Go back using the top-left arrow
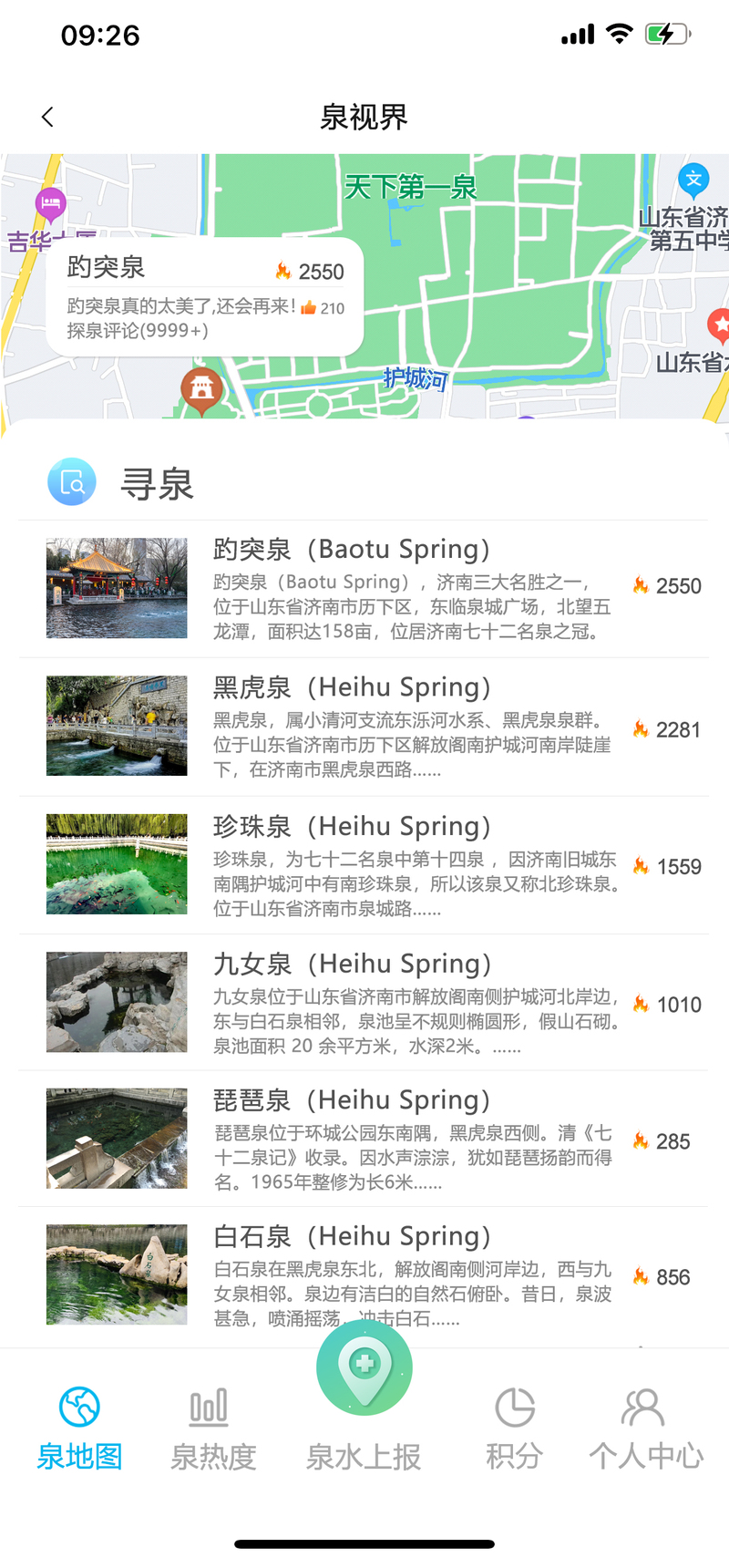The width and height of the screenshot is (729, 1568). [x=48, y=118]
